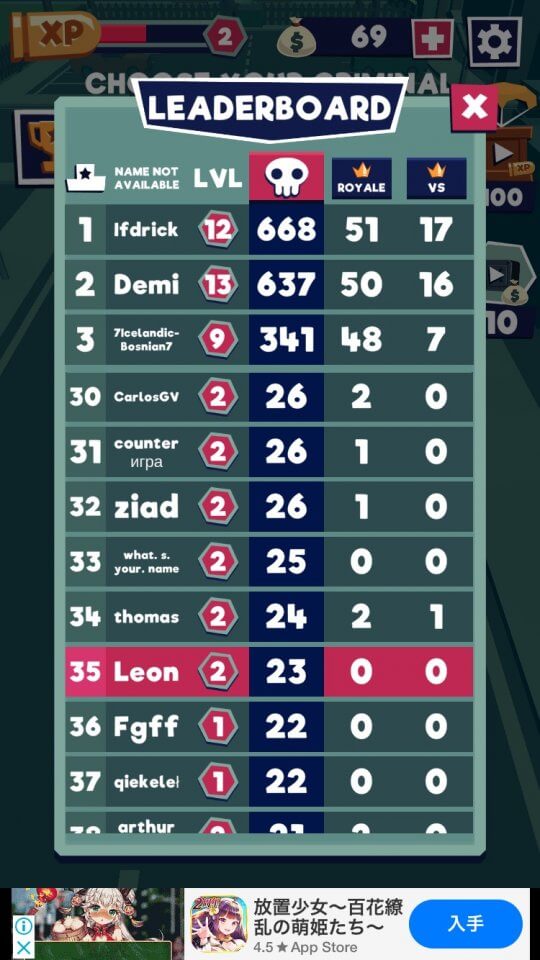
Task: Sort leaderboard by skull kills tab
Action: pyautogui.click(x=286, y=176)
